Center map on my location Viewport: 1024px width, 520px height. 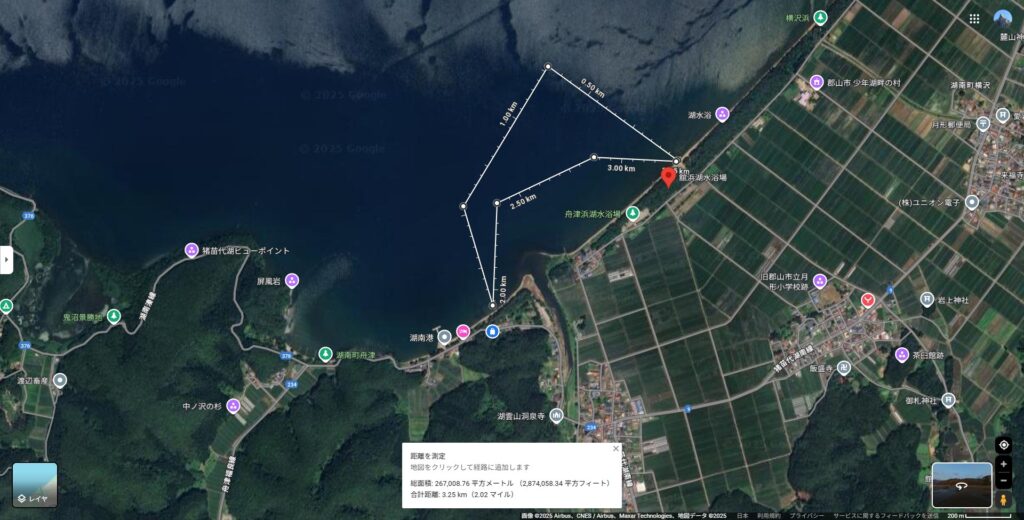[x=1003, y=445]
